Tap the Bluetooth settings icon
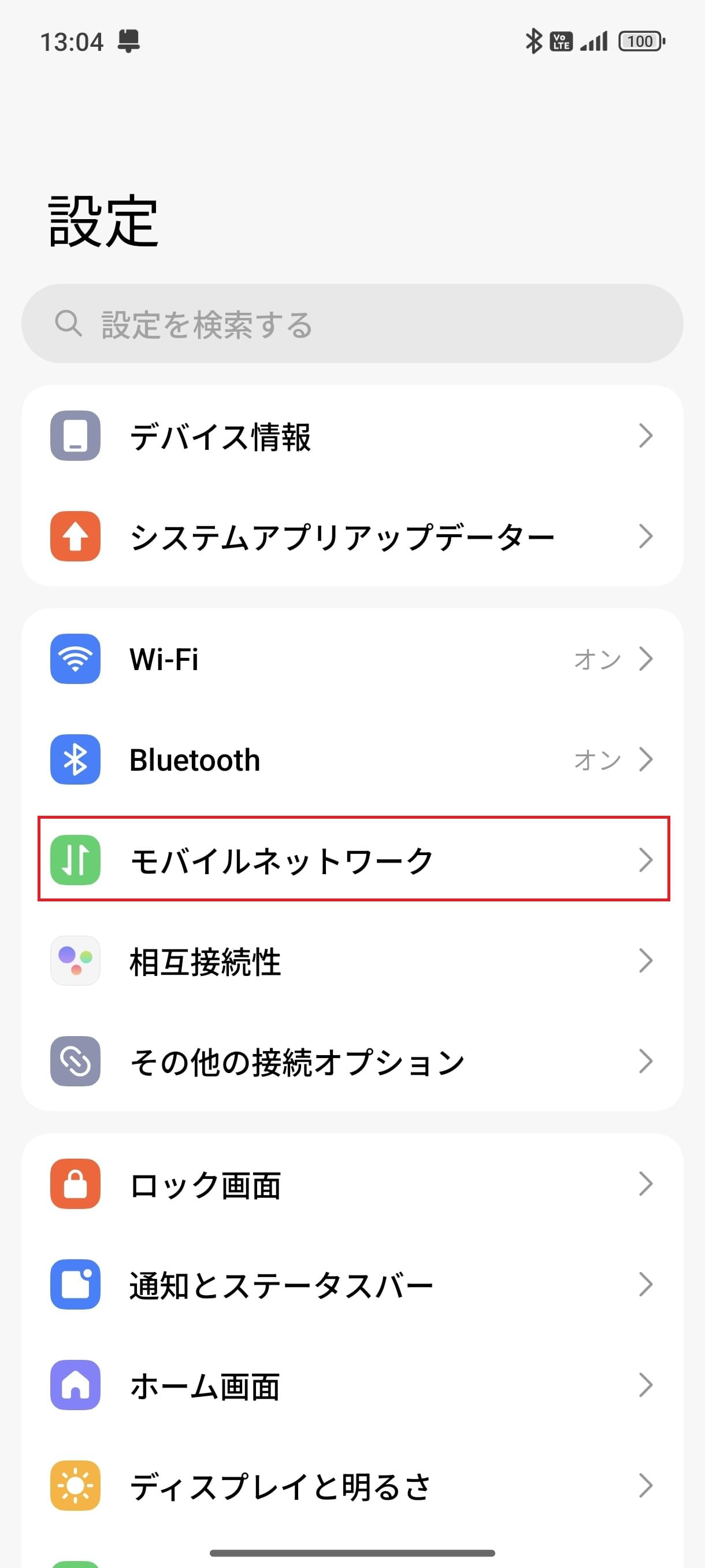 pyautogui.click(x=74, y=760)
